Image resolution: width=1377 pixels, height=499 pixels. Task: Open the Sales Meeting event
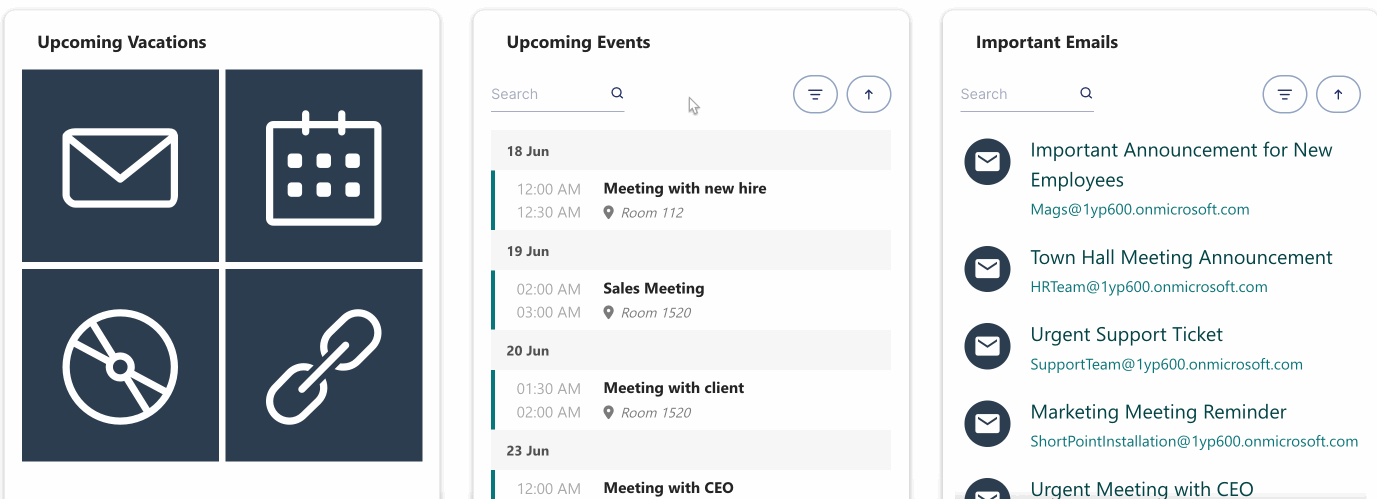654,289
